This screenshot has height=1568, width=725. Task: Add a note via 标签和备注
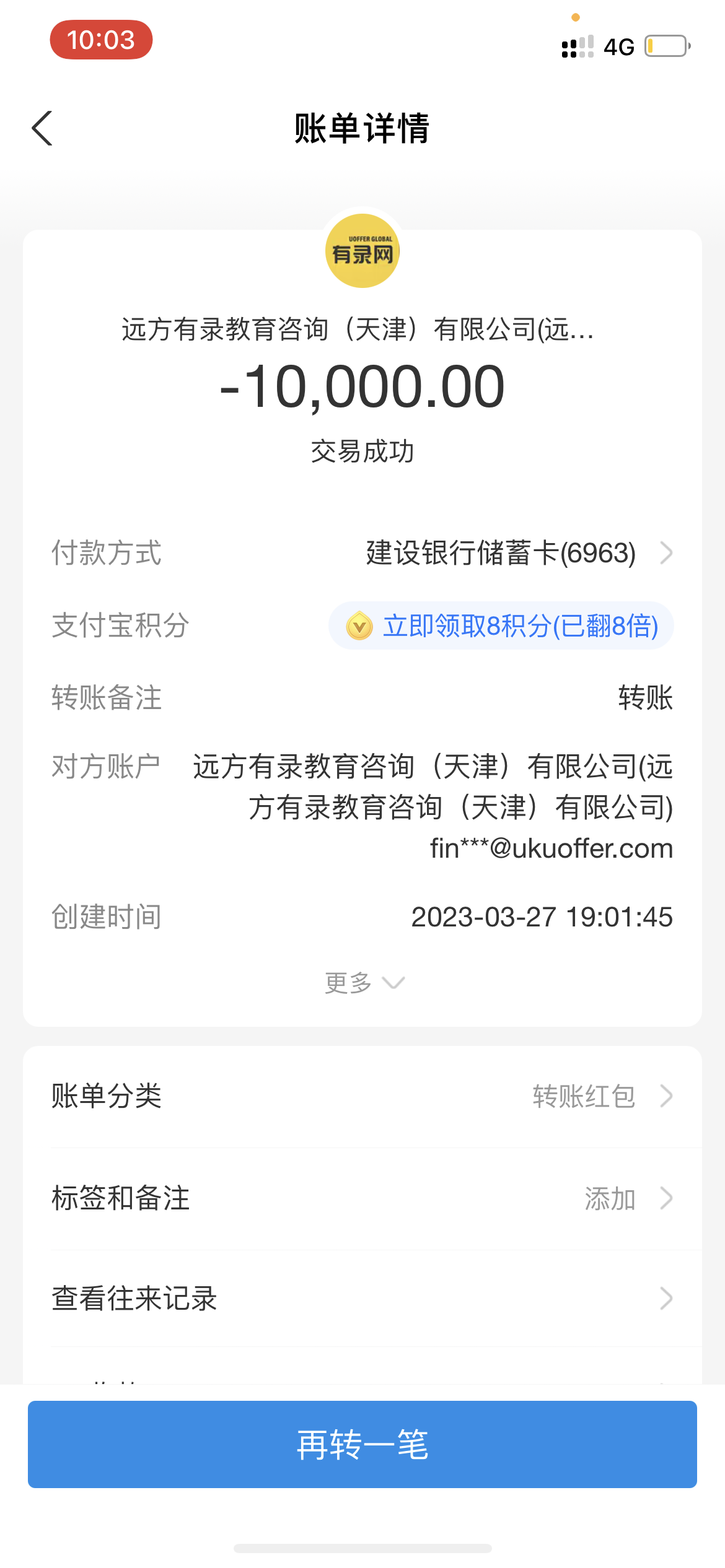[x=362, y=1198]
